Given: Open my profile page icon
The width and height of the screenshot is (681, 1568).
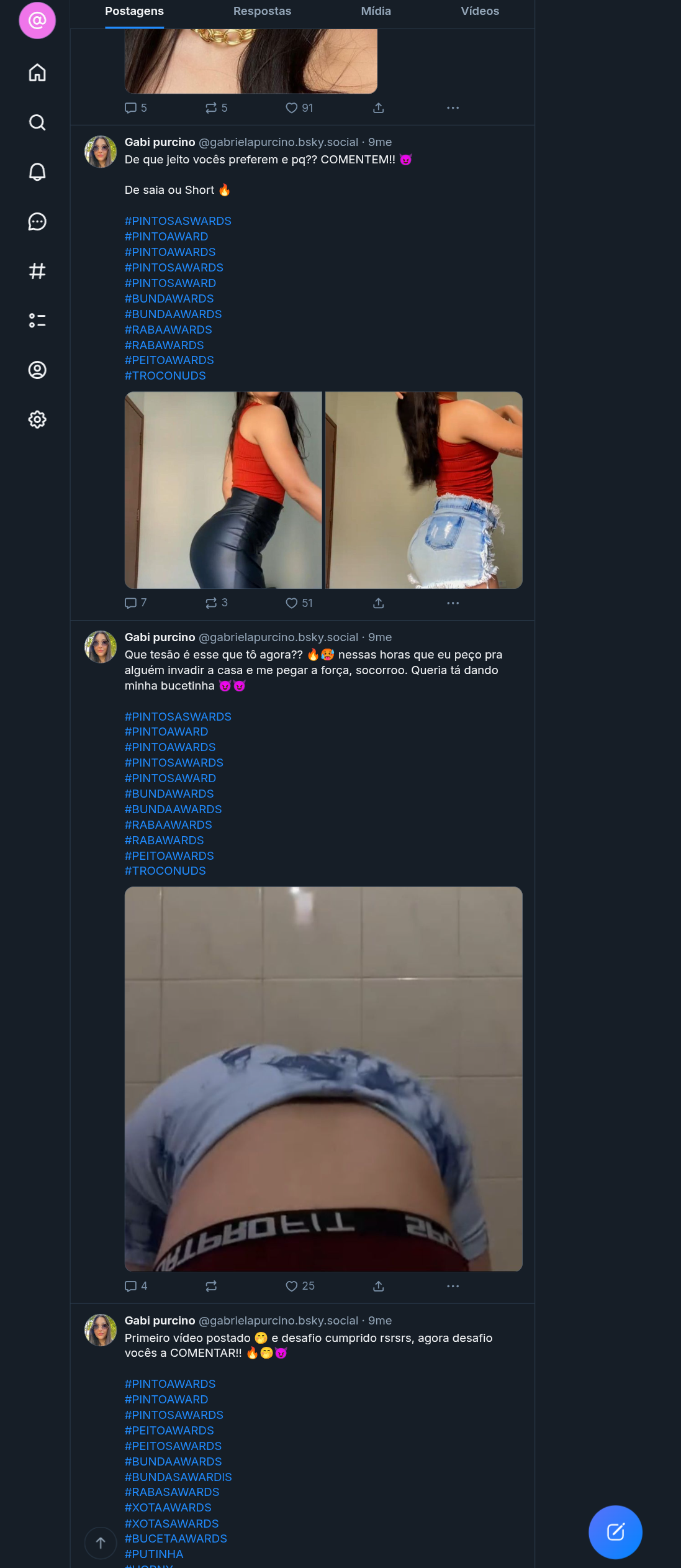Looking at the screenshot, I should click(37, 370).
